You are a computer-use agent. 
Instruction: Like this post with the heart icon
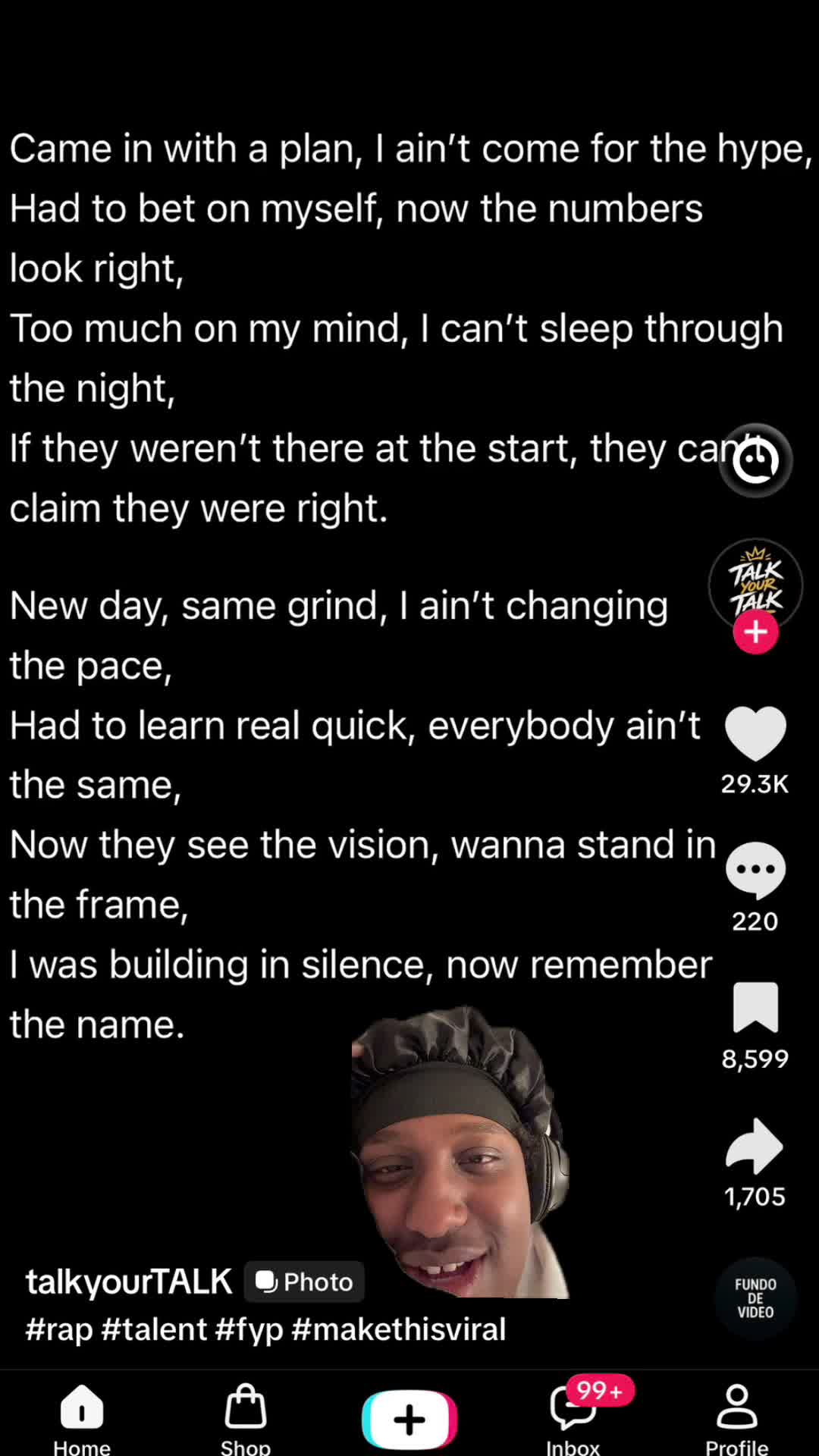pos(755,733)
